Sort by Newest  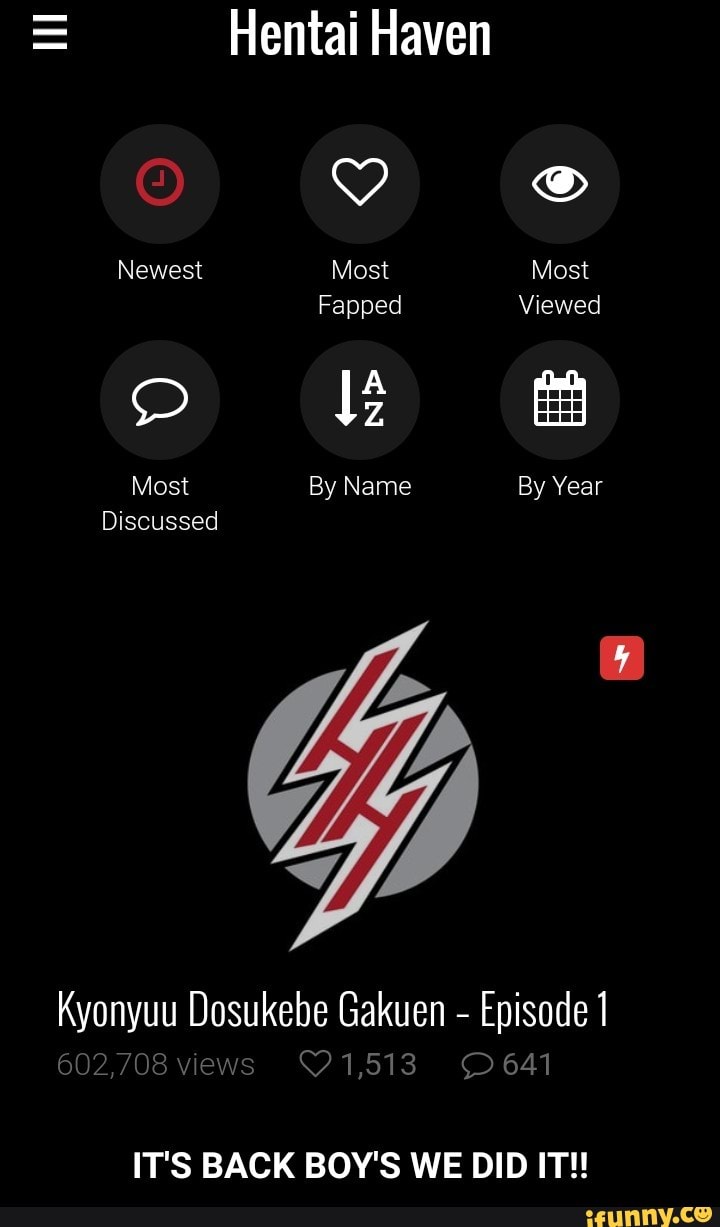coord(160,184)
